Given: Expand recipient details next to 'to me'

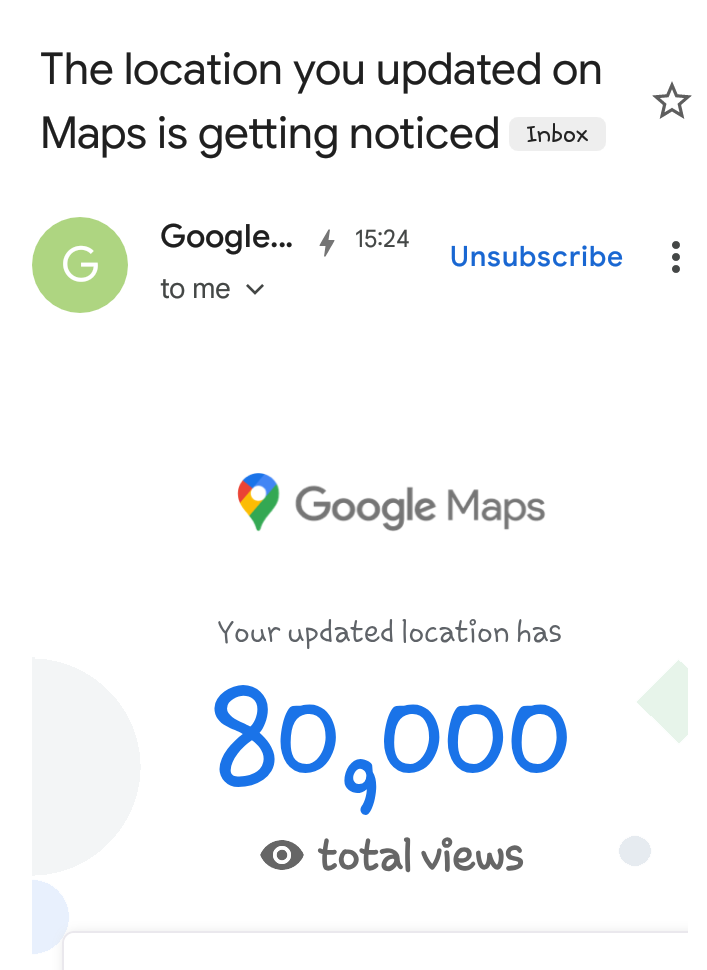Looking at the screenshot, I should 254,290.
